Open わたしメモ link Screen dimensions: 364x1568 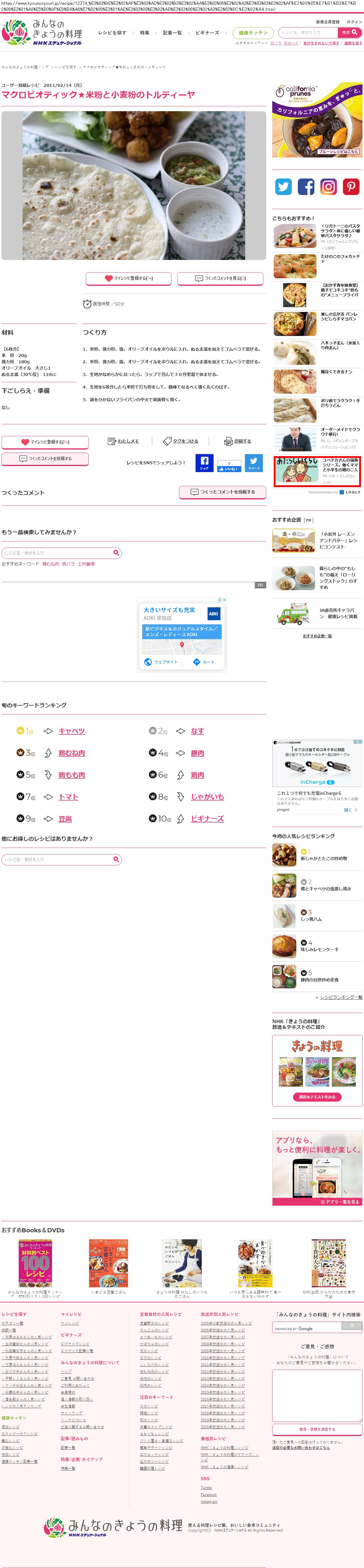pyautogui.click(x=124, y=441)
